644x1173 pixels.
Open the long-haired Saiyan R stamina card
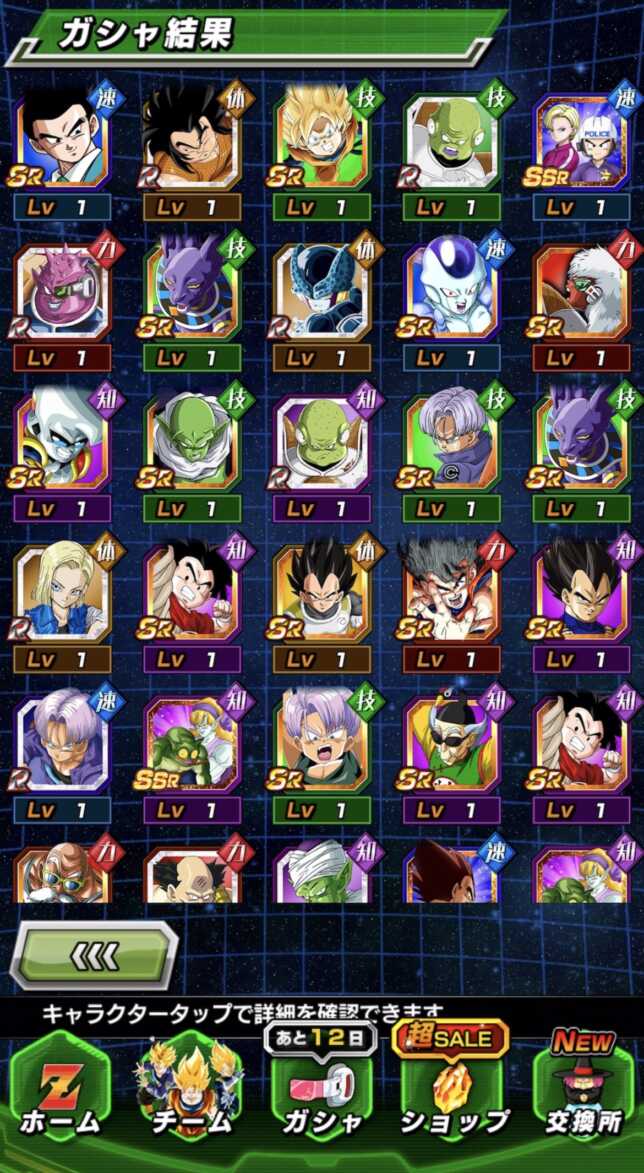(191, 142)
